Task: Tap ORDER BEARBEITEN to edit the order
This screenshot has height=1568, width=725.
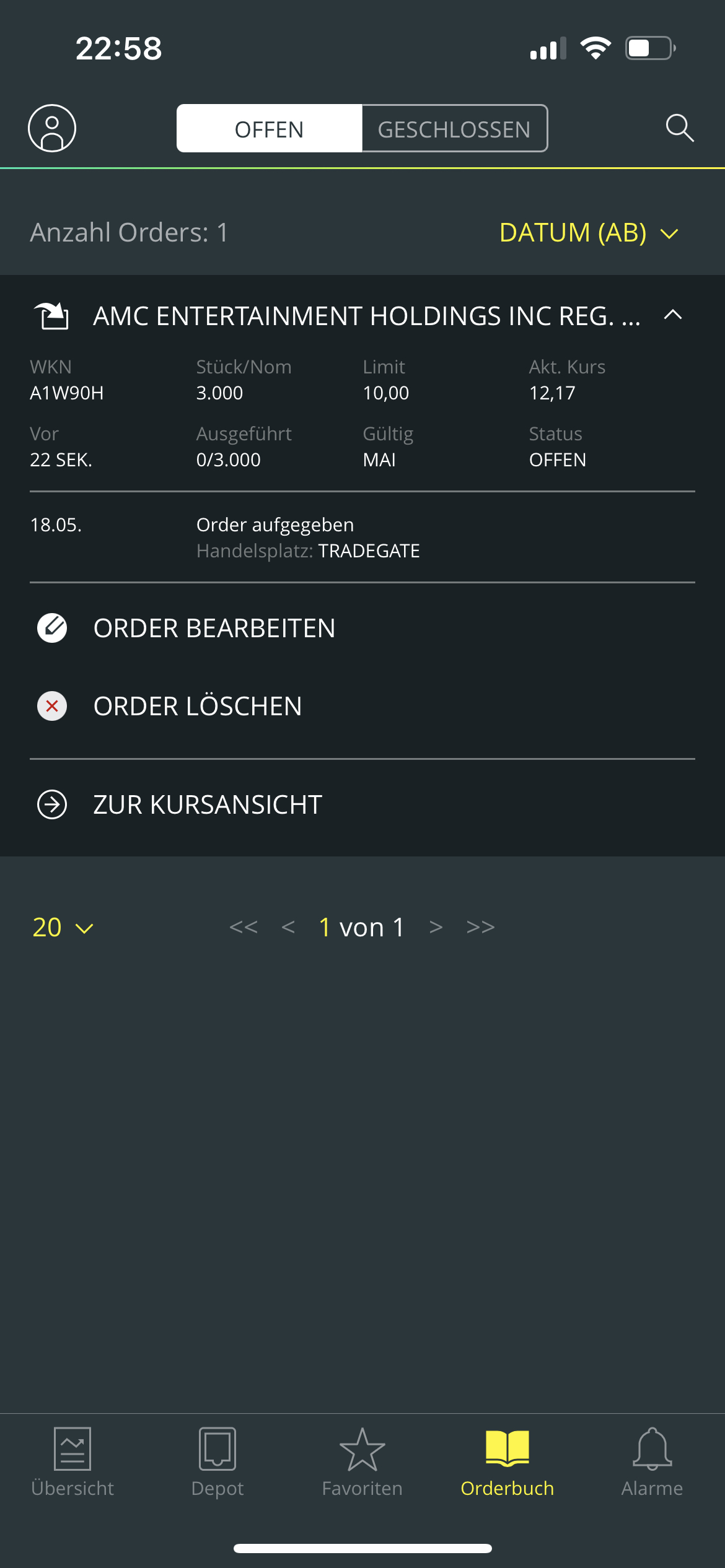Action: pos(214,627)
